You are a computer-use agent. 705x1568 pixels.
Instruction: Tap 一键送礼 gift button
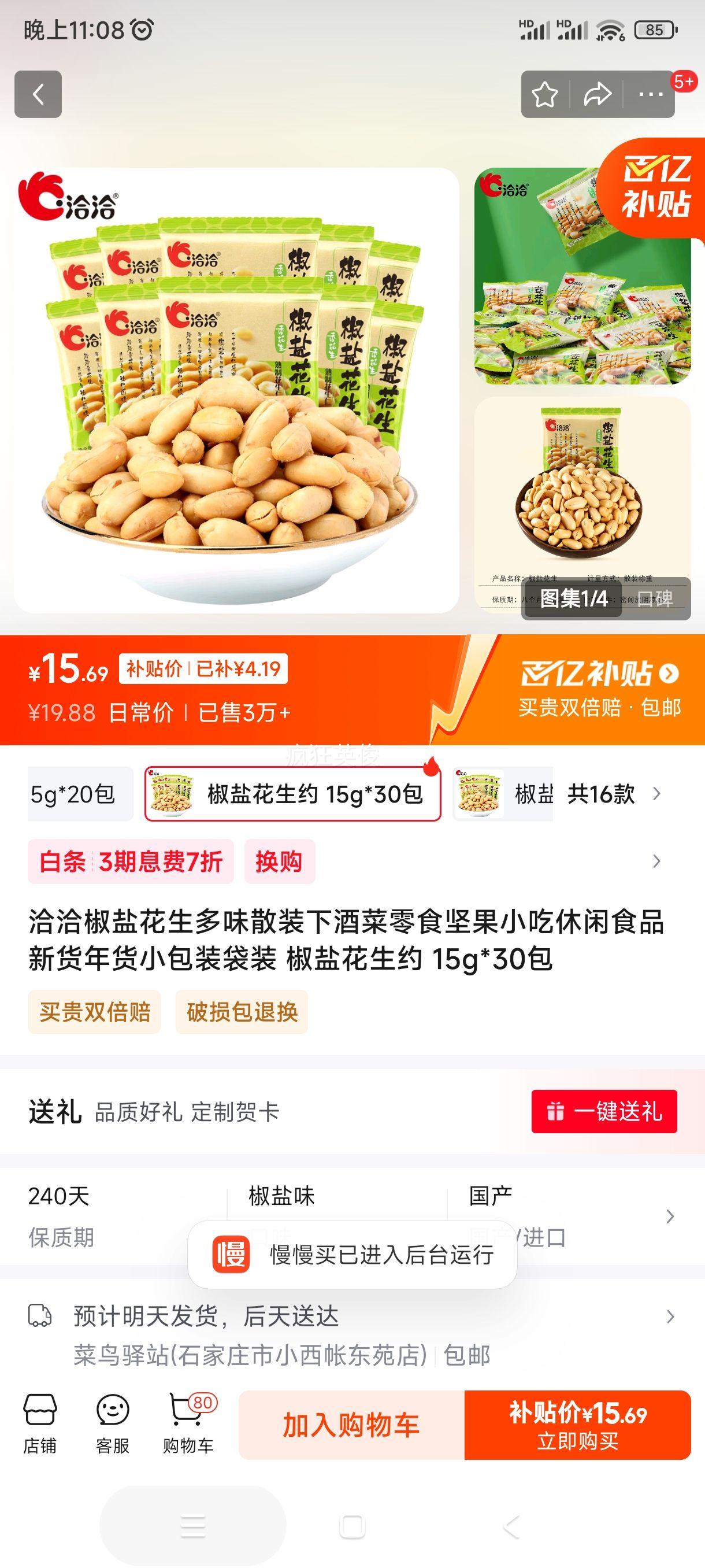pos(604,1111)
